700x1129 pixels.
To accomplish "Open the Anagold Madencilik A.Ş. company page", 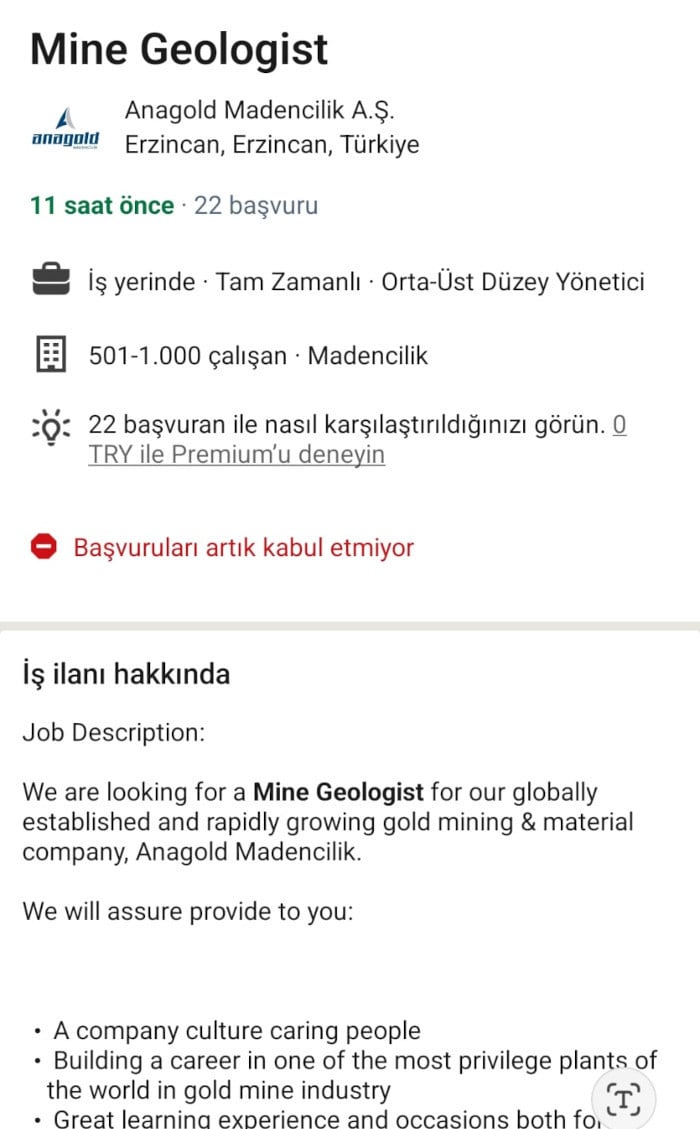I will click(x=266, y=111).
